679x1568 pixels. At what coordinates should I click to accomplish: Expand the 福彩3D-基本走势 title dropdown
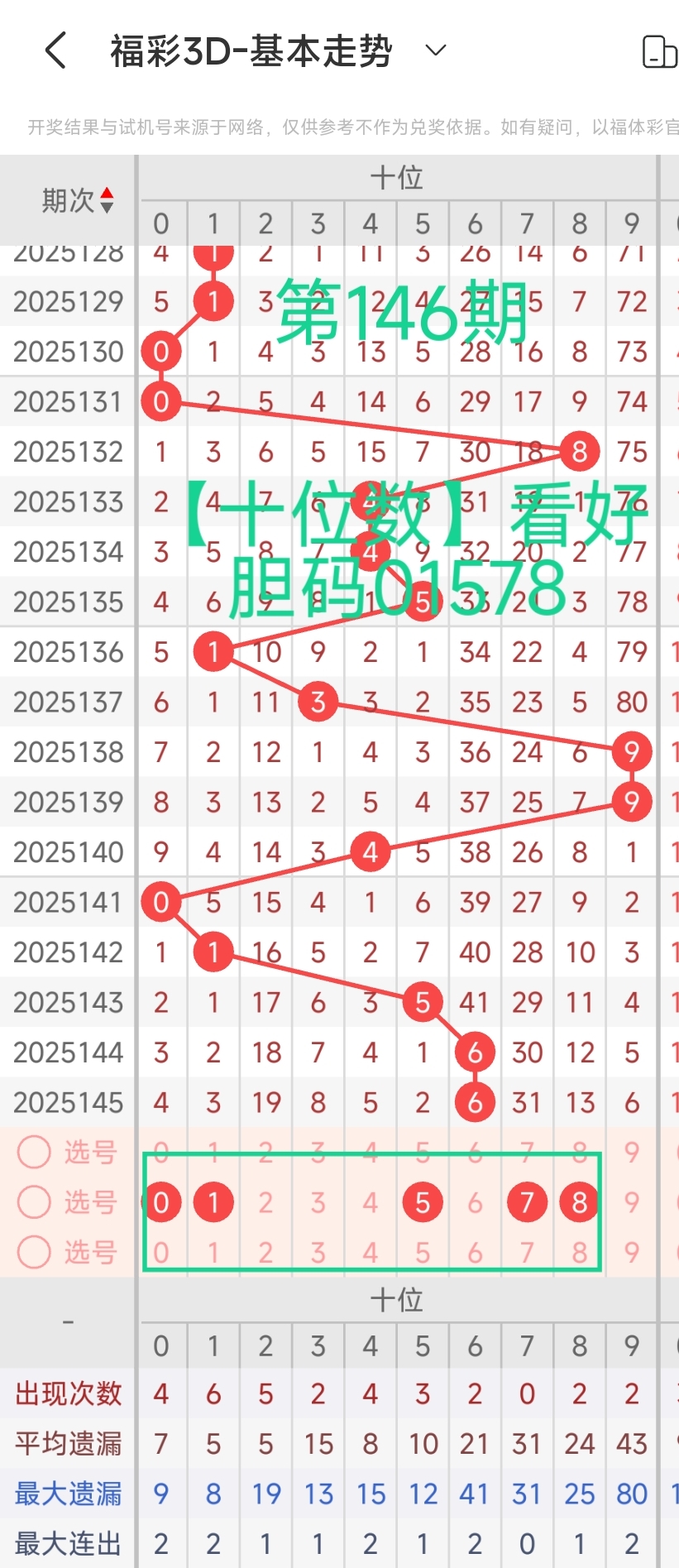pos(435,50)
